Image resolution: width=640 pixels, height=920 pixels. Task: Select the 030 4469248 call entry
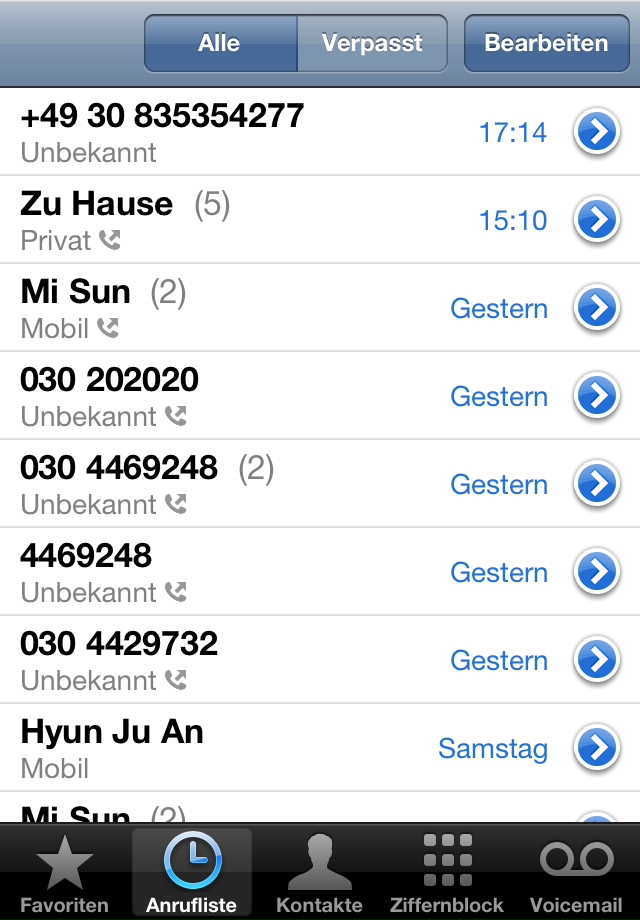point(200,484)
